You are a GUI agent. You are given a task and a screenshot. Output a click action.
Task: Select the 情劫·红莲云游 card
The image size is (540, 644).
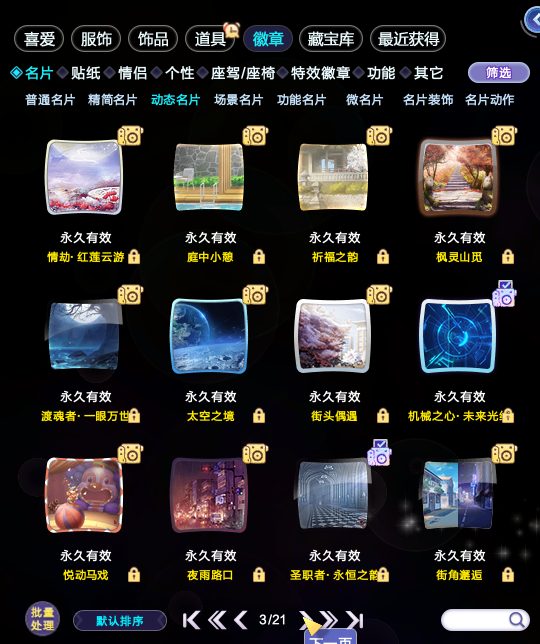84,177
